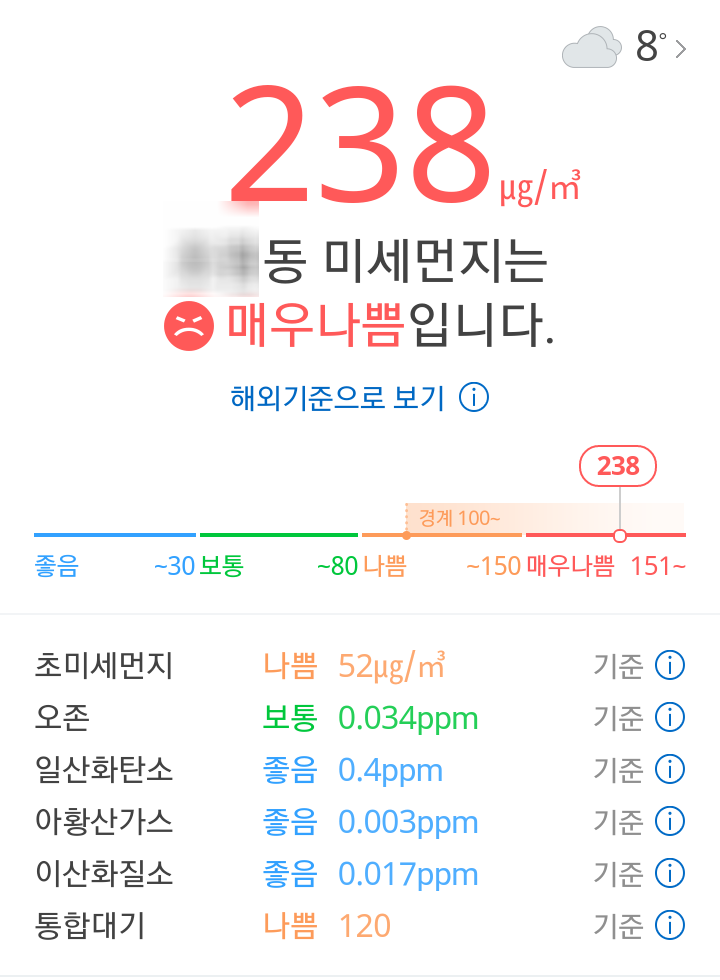Check the 기준 info for 이산화질소
Image resolution: width=720 pixels, height=980 pixels.
point(669,873)
